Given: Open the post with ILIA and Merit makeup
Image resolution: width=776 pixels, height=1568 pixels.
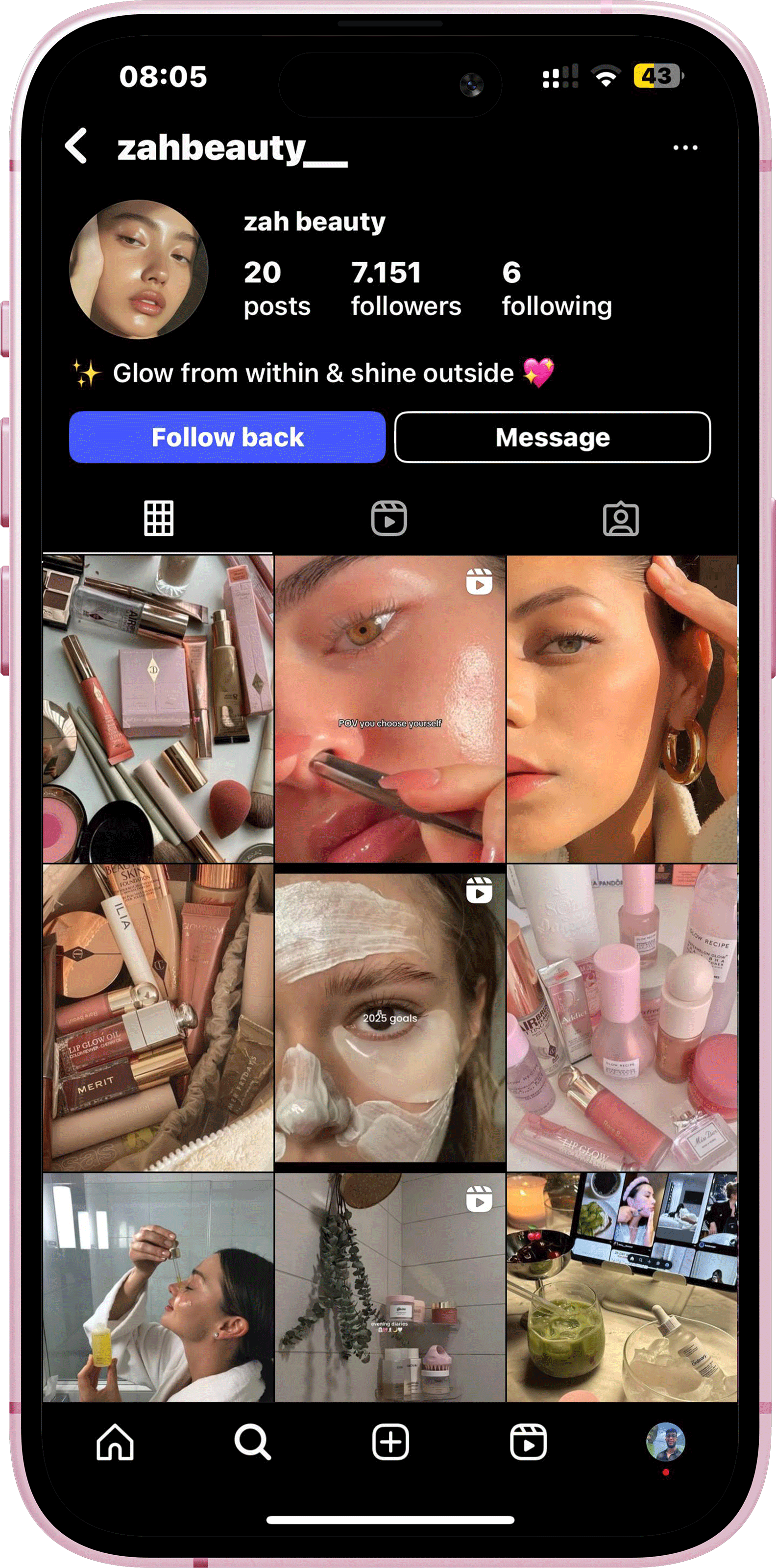Looking at the screenshot, I should click(158, 1017).
